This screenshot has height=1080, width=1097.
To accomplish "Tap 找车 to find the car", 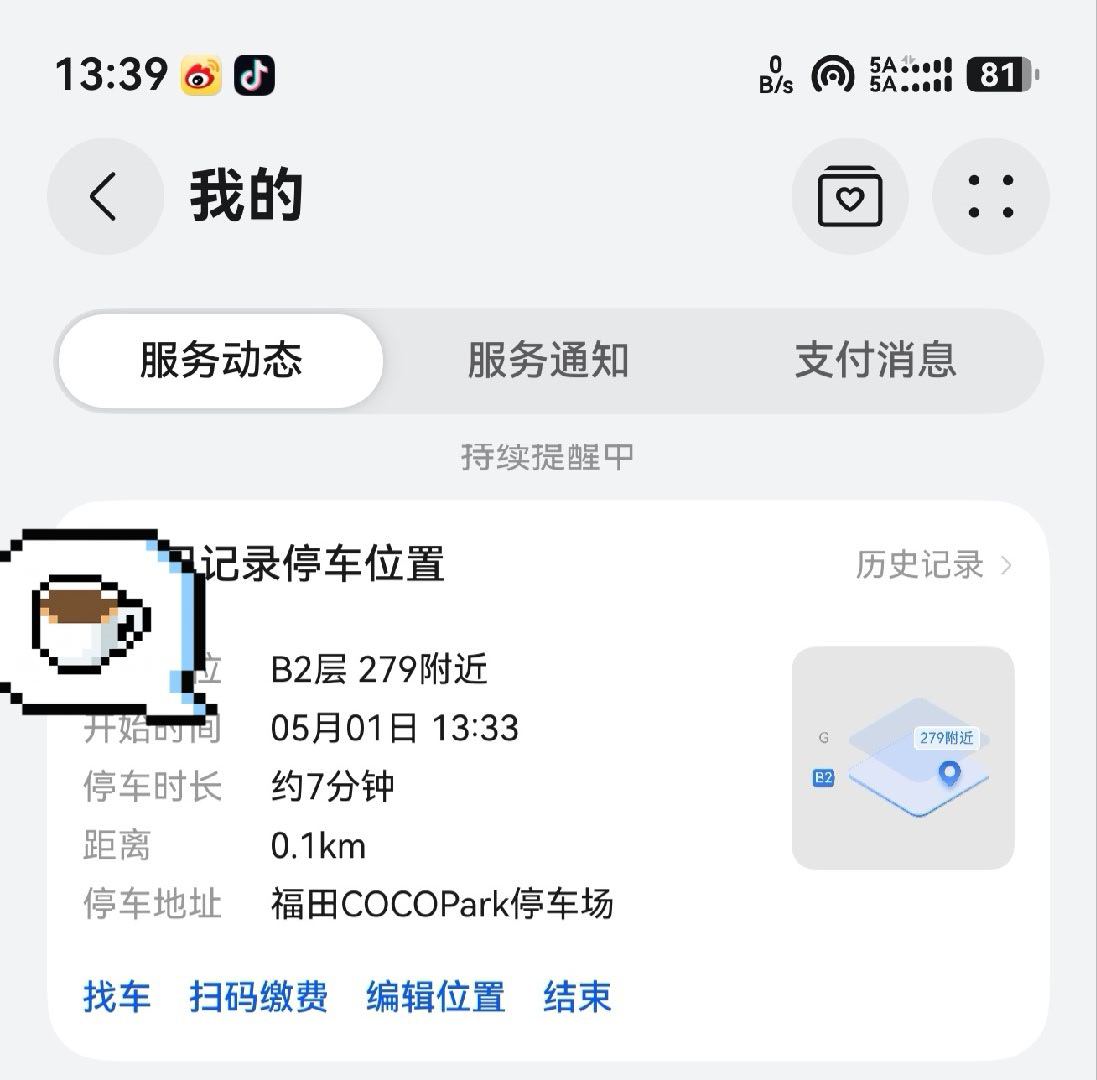I will coord(117,996).
